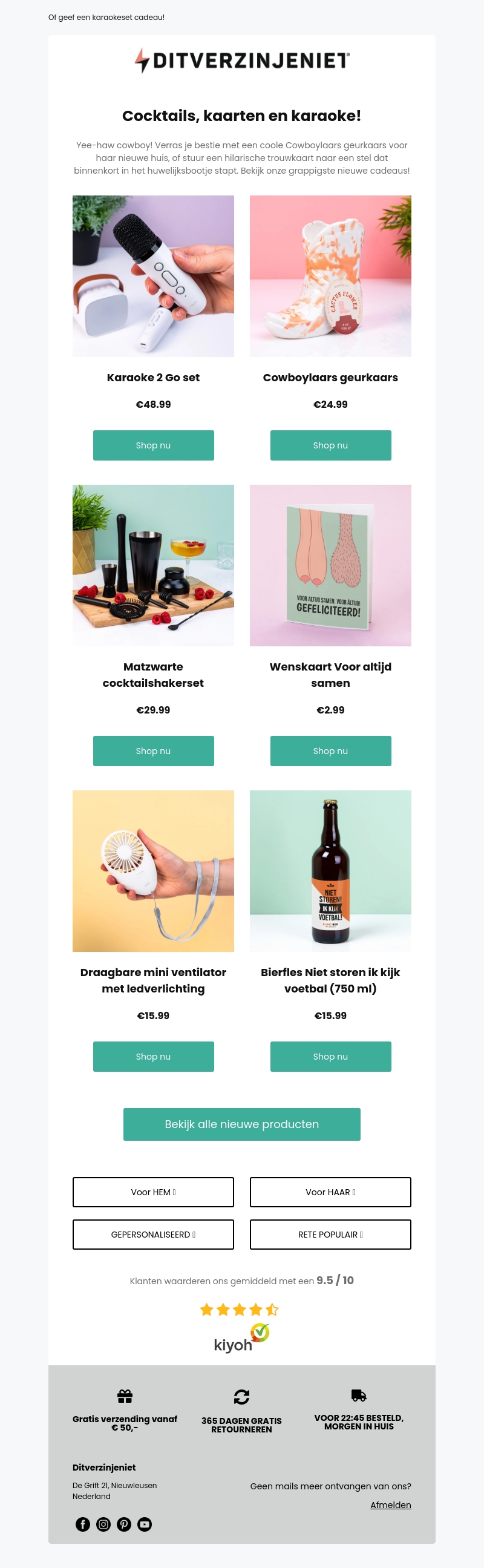Go to the YouTube channel
The height and width of the screenshot is (1568, 484).
click(x=145, y=1524)
